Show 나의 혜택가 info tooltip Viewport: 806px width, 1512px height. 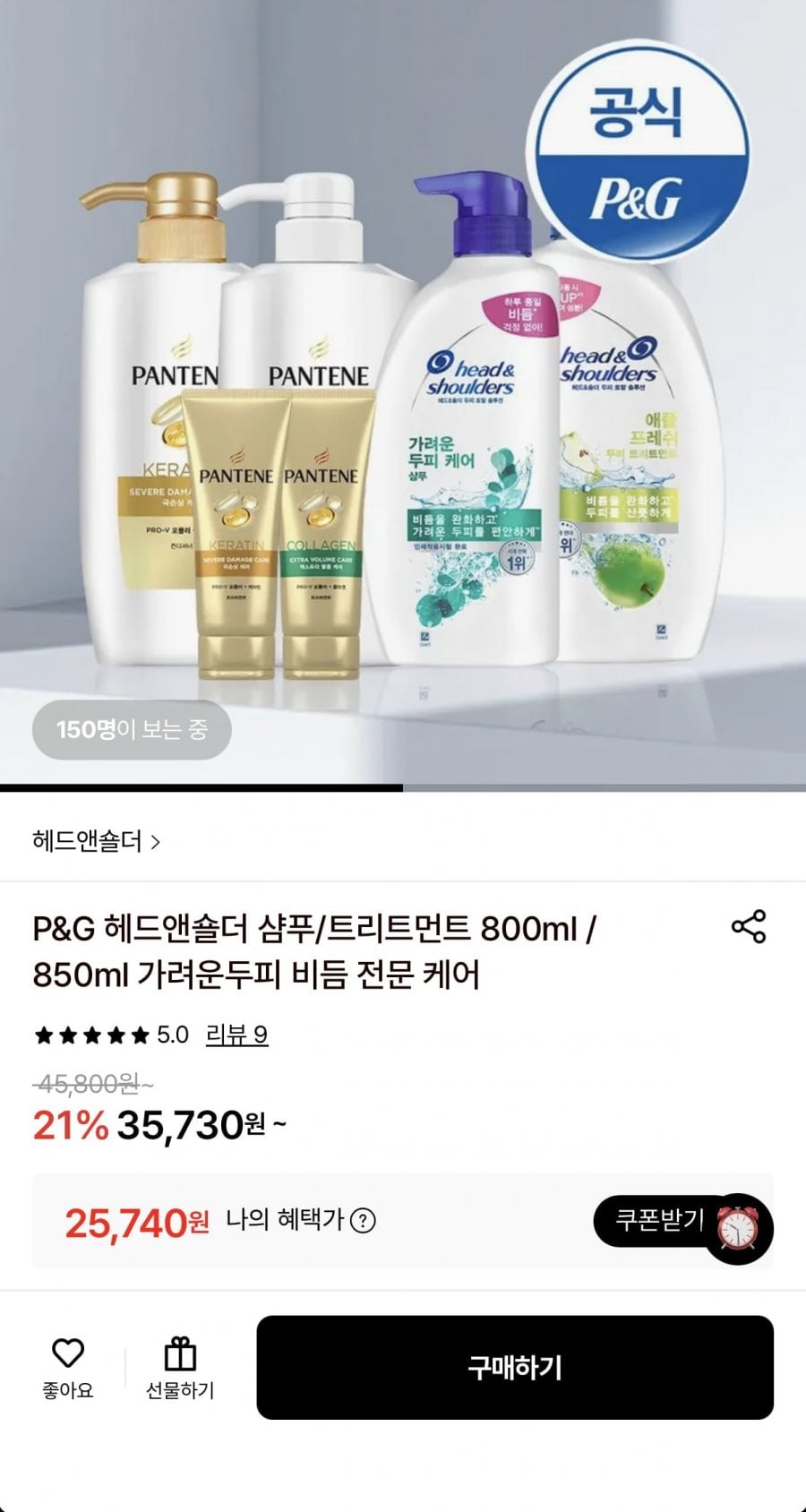coord(363,1220)
